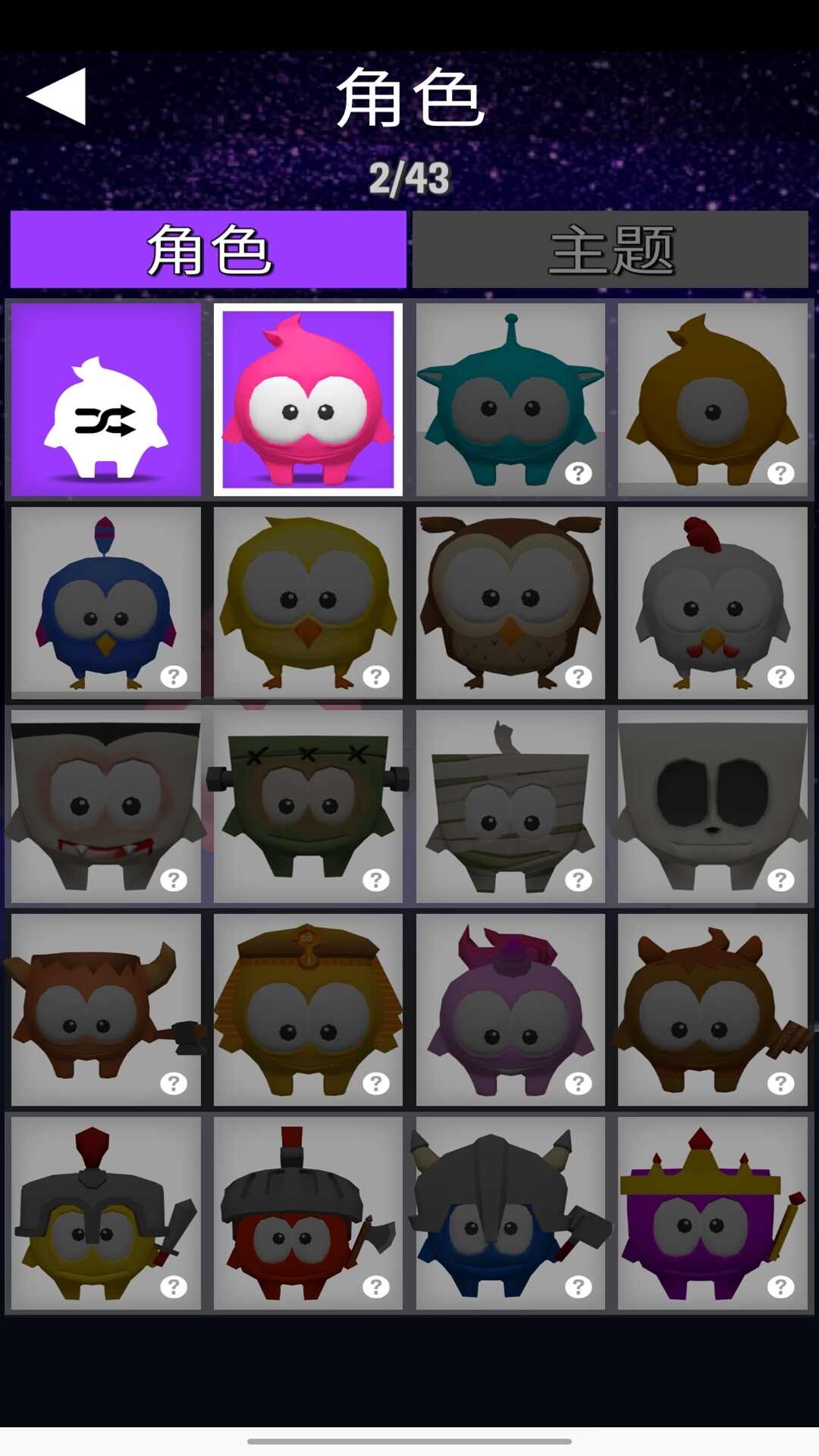Tap the locked mummy character
819x1456 pixels.
point(510,806)
